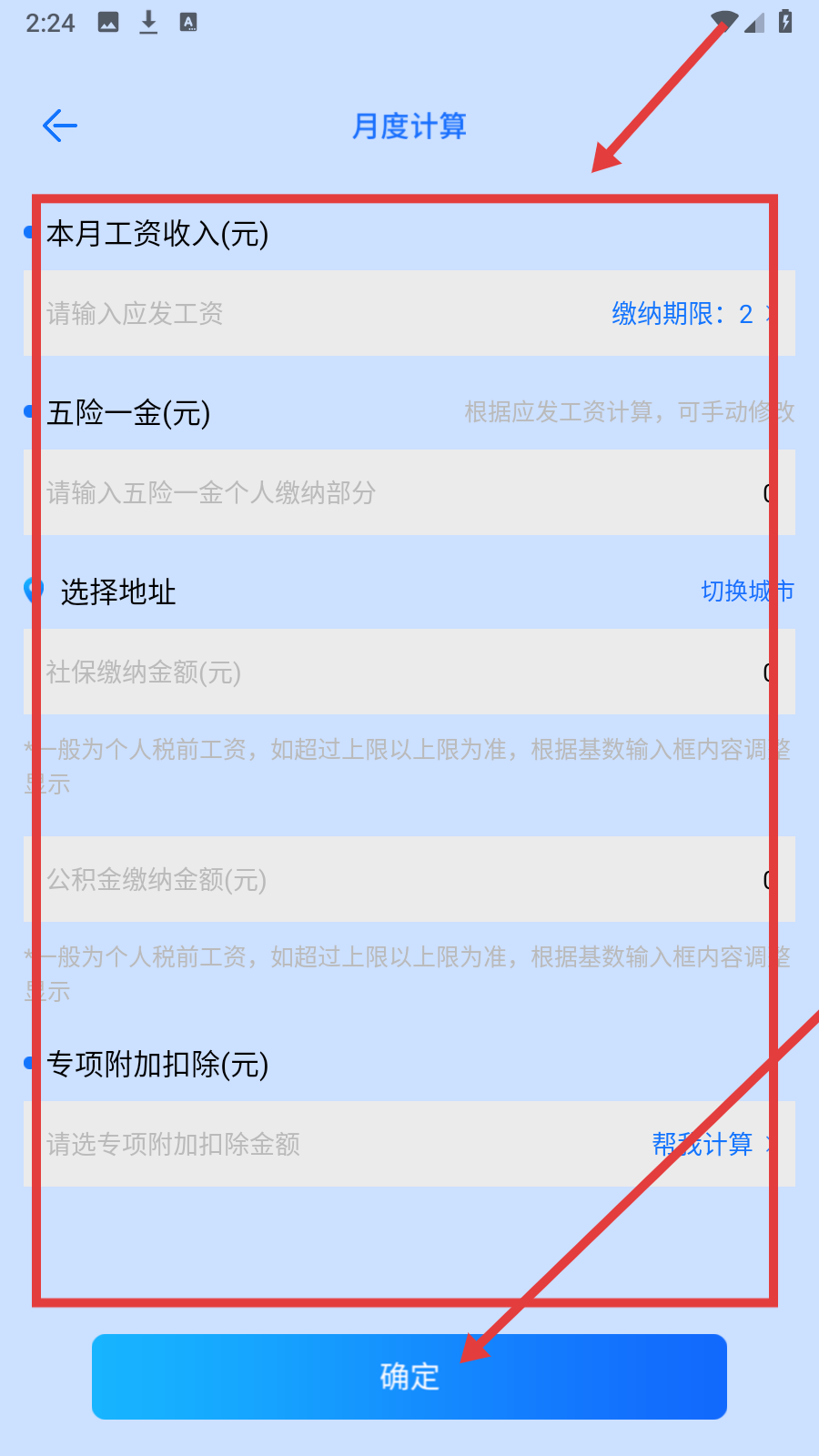Confirm the calculation with 确定 button
This screenshot has width=819, height=1456.
click(409, 1377)
